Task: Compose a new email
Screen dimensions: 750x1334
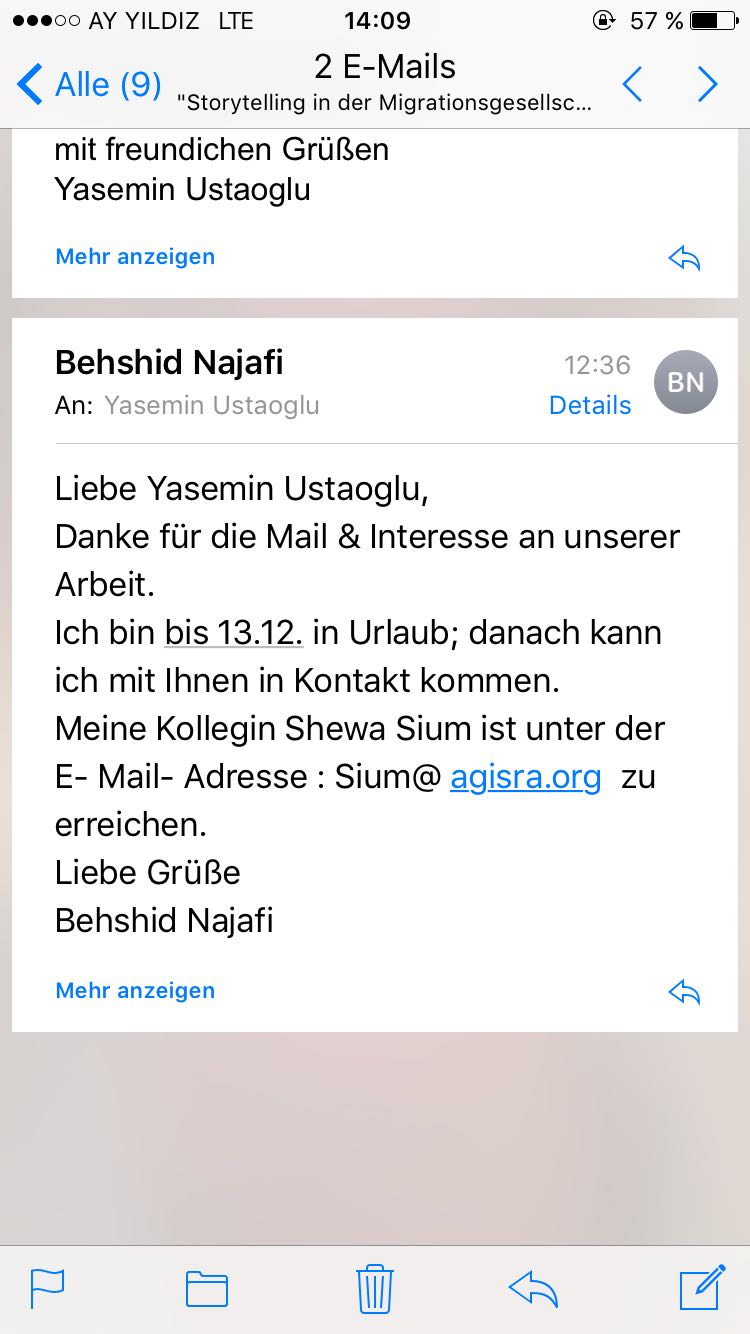Action: click(x=702, y=1287)
